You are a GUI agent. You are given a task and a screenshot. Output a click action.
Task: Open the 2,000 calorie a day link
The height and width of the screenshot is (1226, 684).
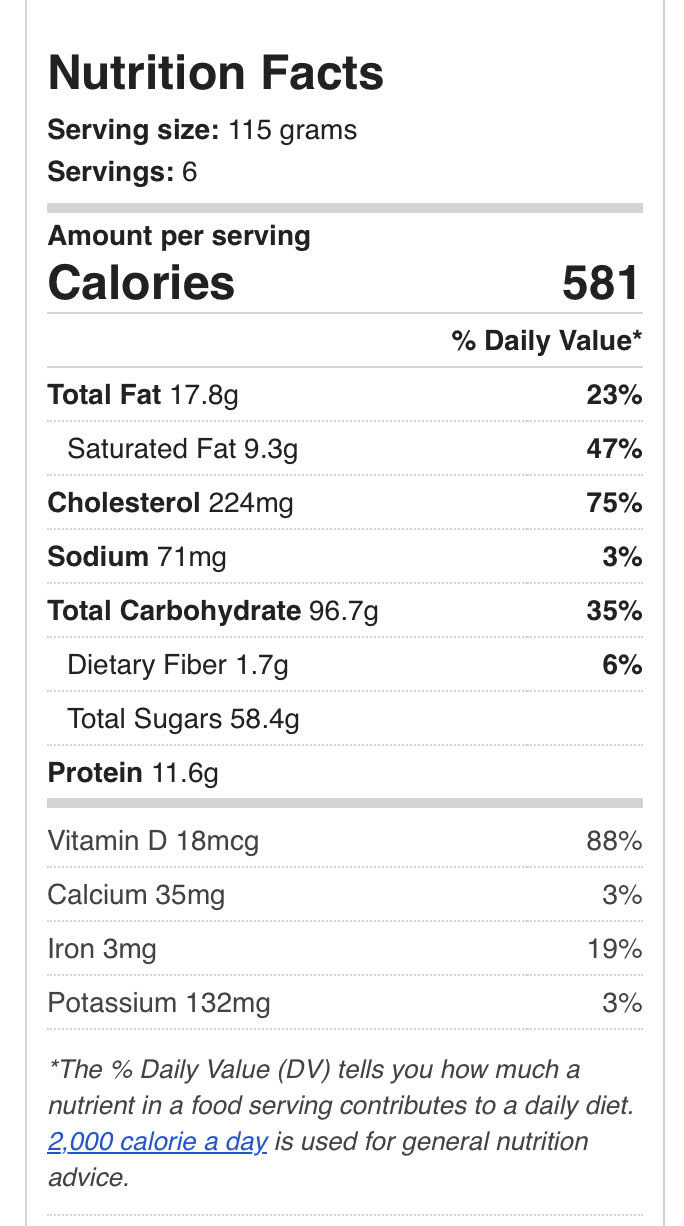coord(157,1141)
